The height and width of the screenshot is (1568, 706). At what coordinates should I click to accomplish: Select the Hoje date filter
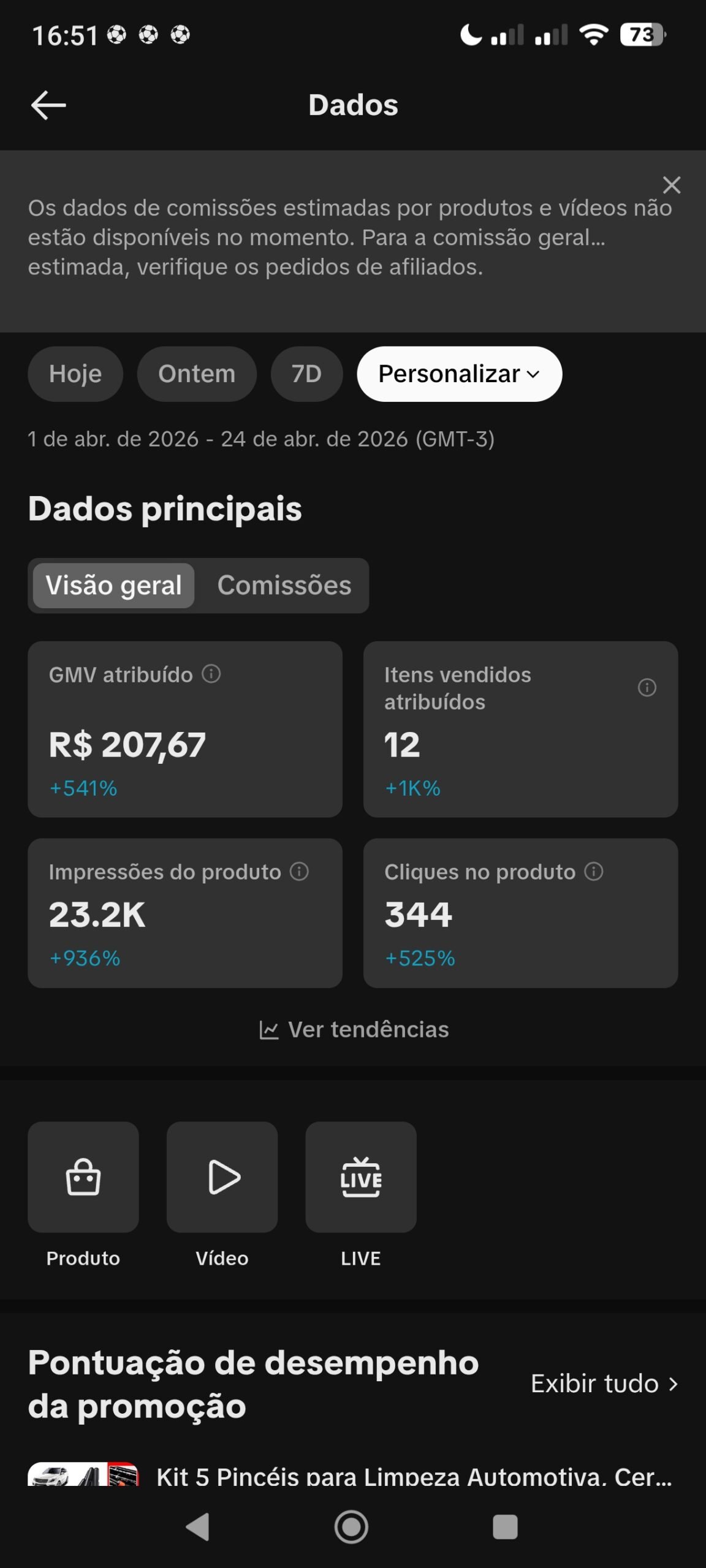point(75,374)
